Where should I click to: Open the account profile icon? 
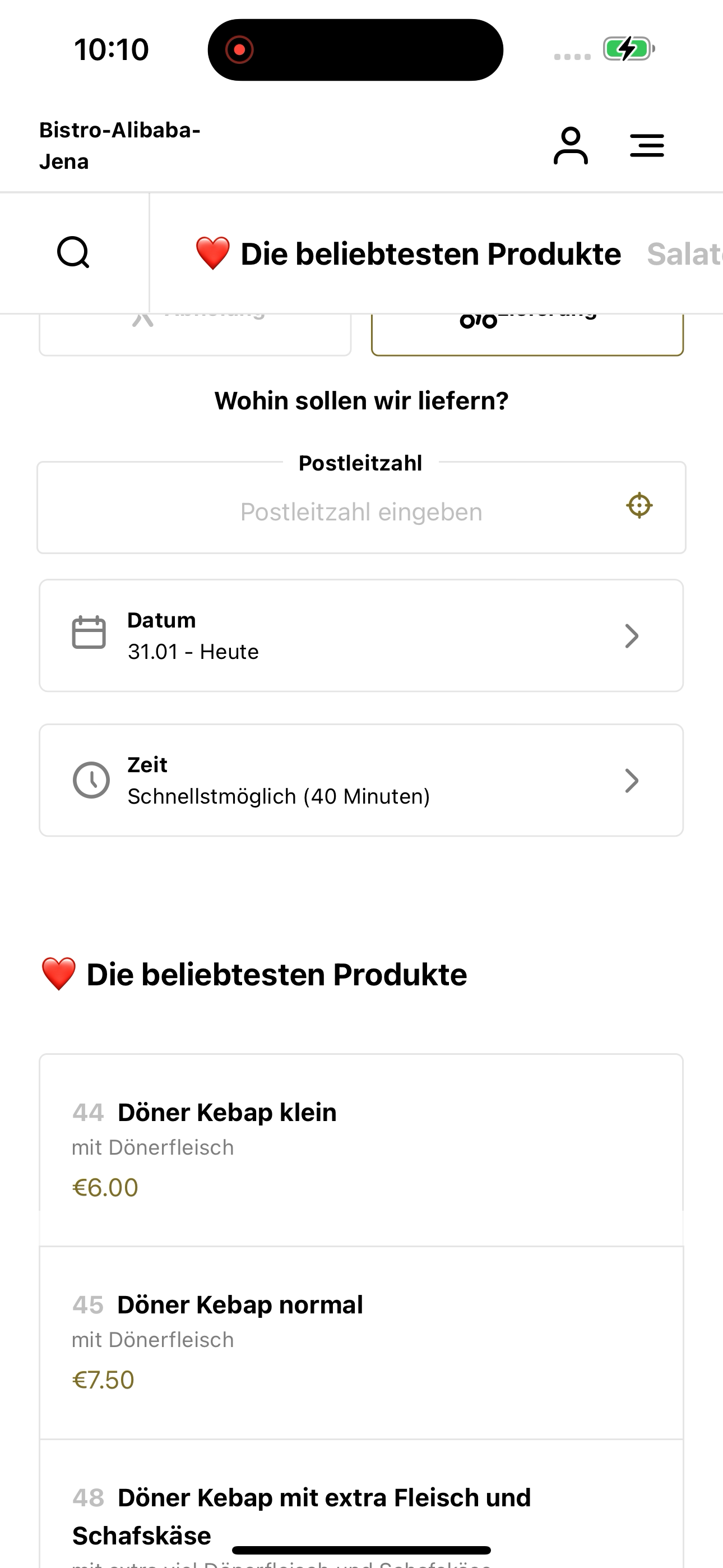tap(570, 145)
